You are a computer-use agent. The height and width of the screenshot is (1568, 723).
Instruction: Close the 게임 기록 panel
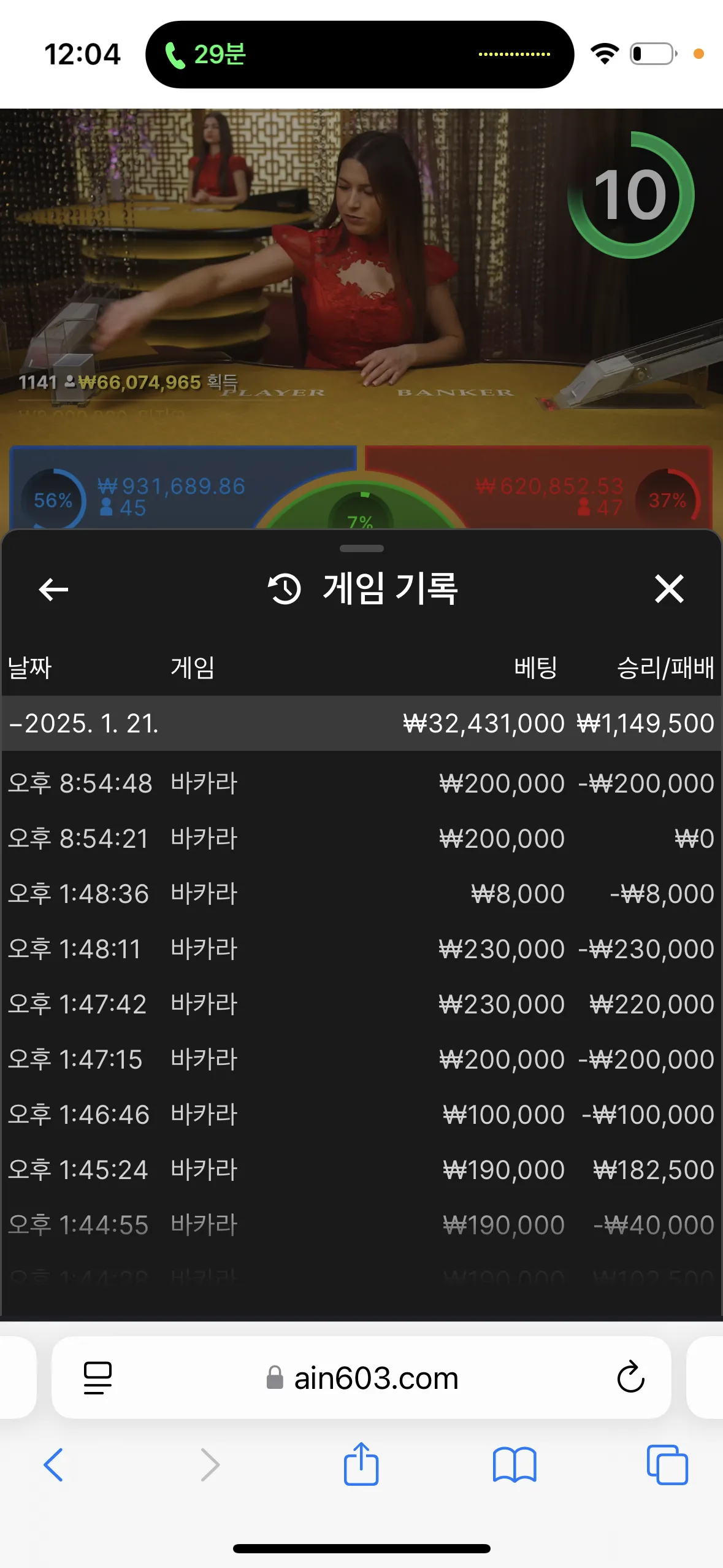[x=669, y=589]
